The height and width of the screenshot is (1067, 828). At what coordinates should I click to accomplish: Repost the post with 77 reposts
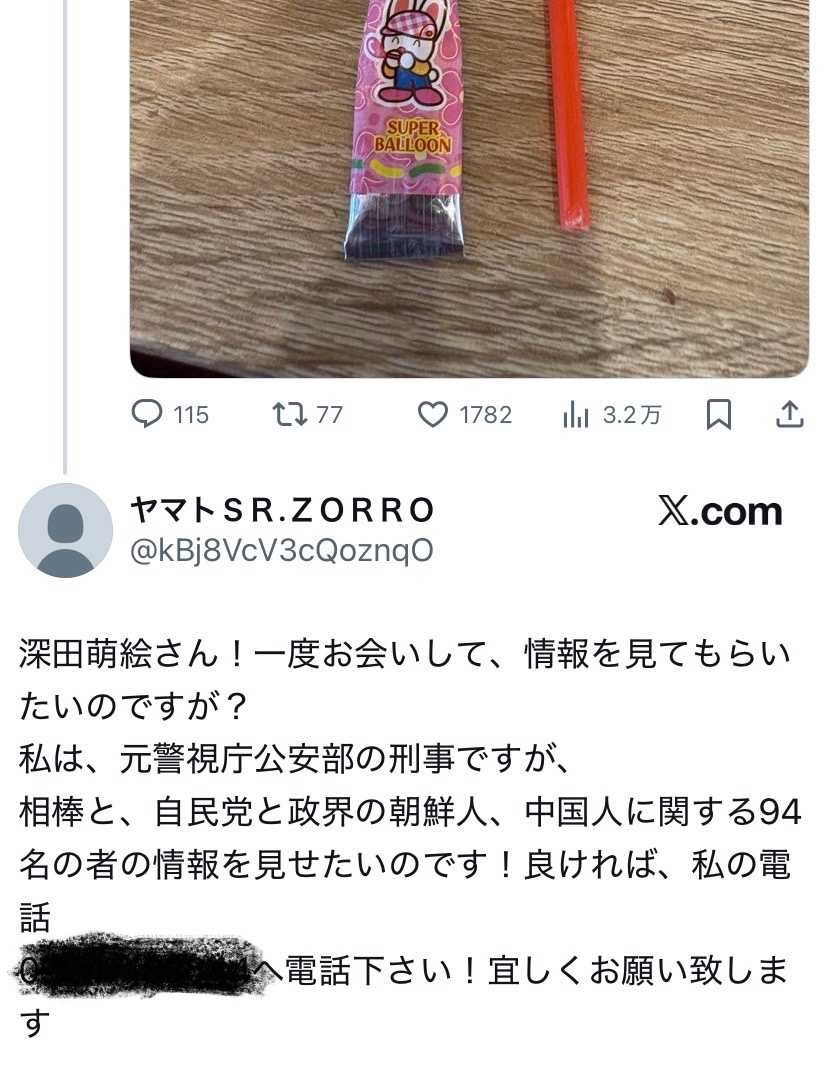coord(290,414)
